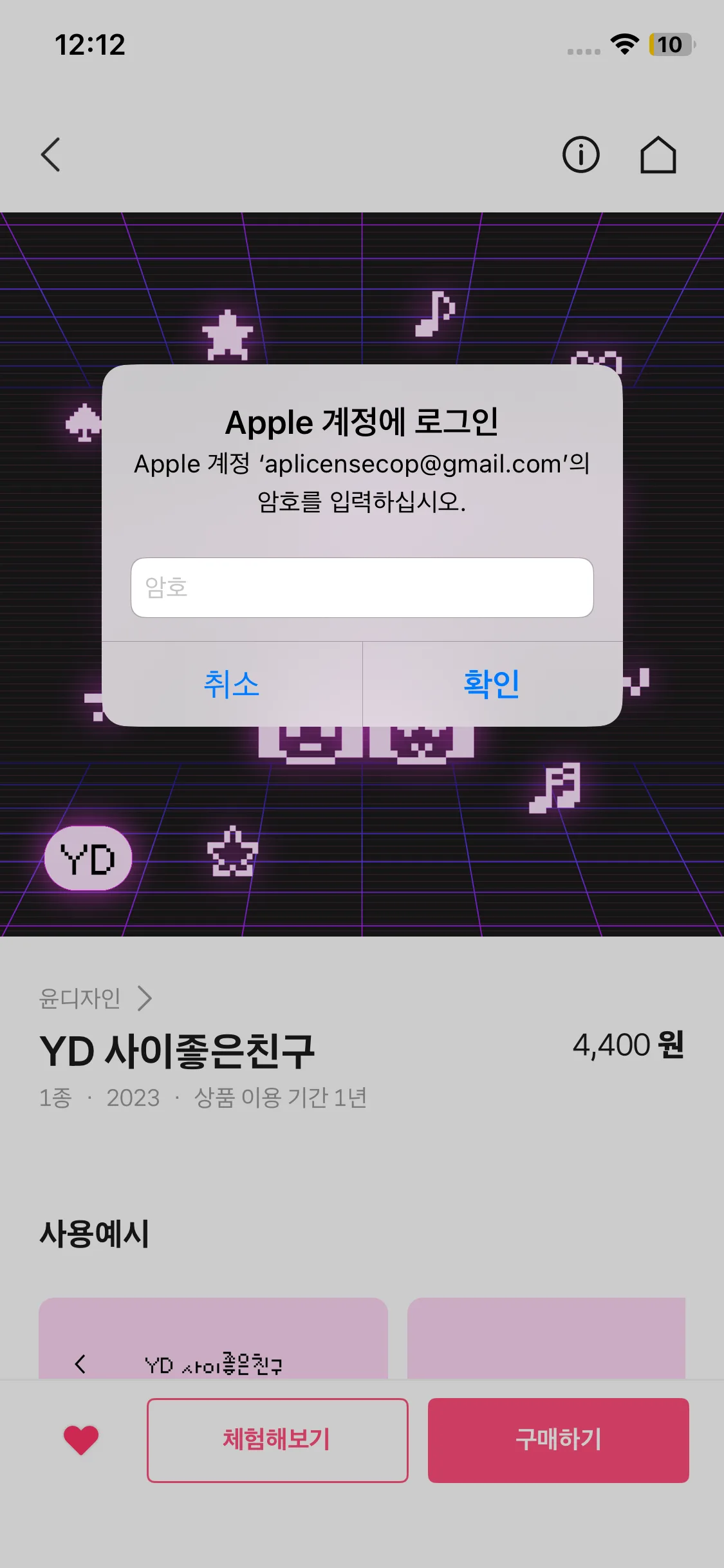
Task: Tap the 구매하기 purchase button
Action: coord(559,1441)
